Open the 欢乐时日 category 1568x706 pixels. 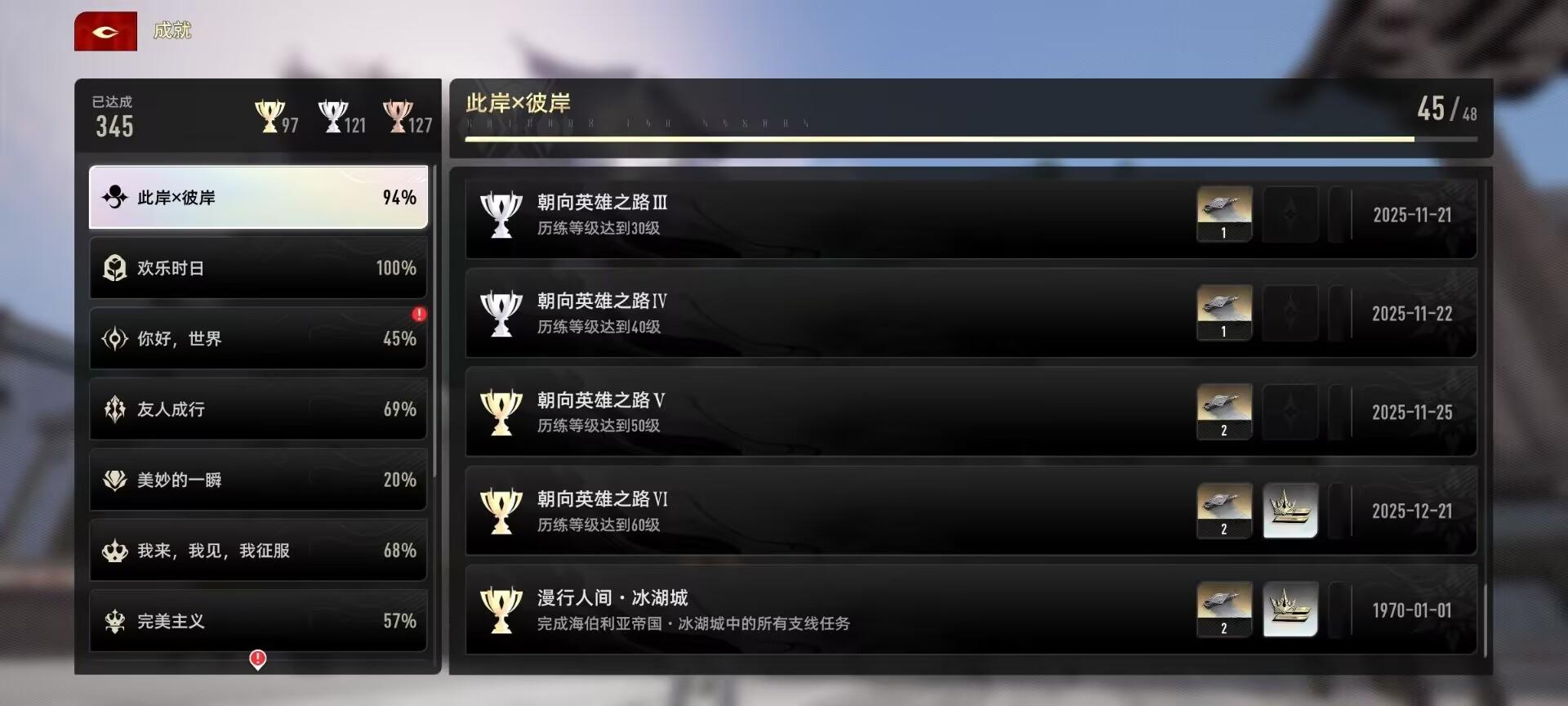(x=258, y=268)
